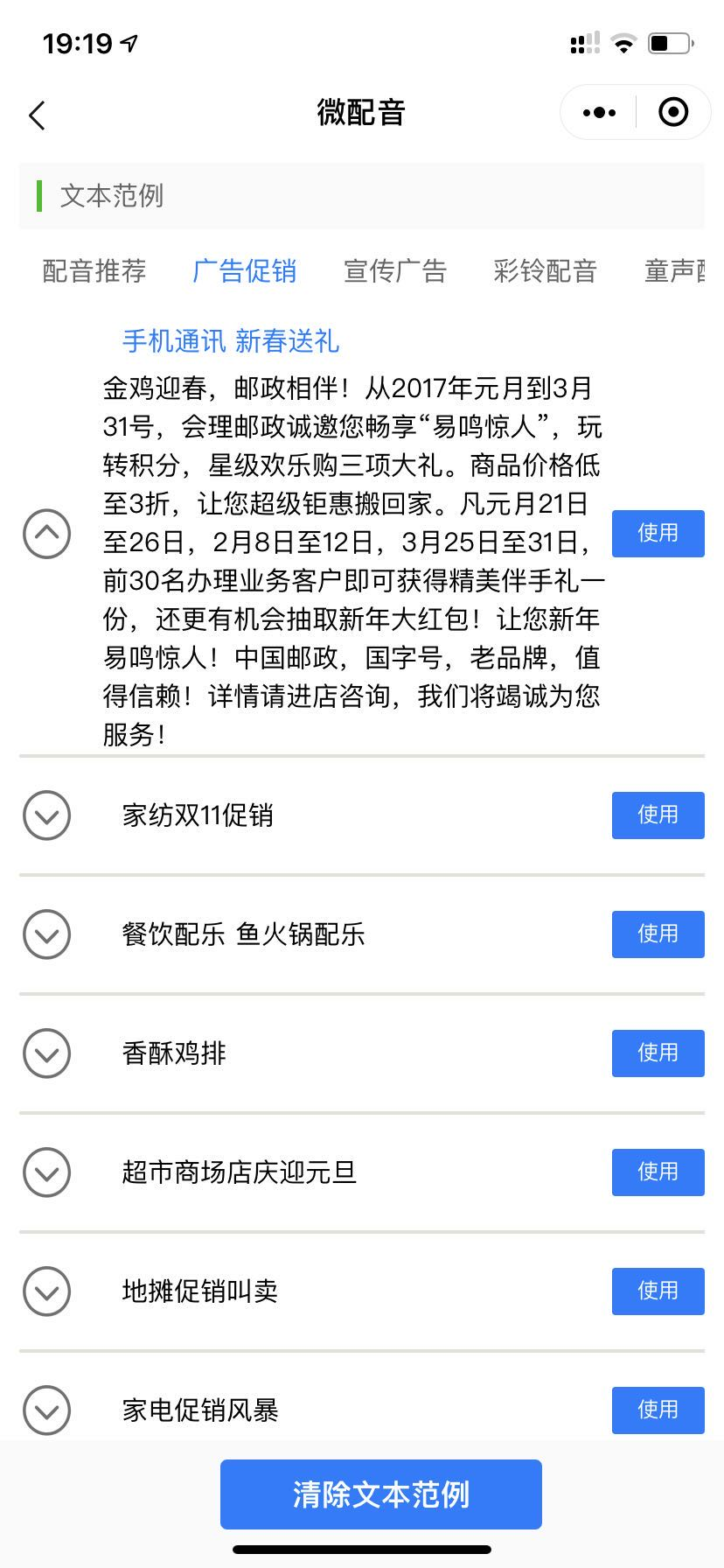Select the 广告促销 tab
The image size is (724, 1568).
point(244,271)
